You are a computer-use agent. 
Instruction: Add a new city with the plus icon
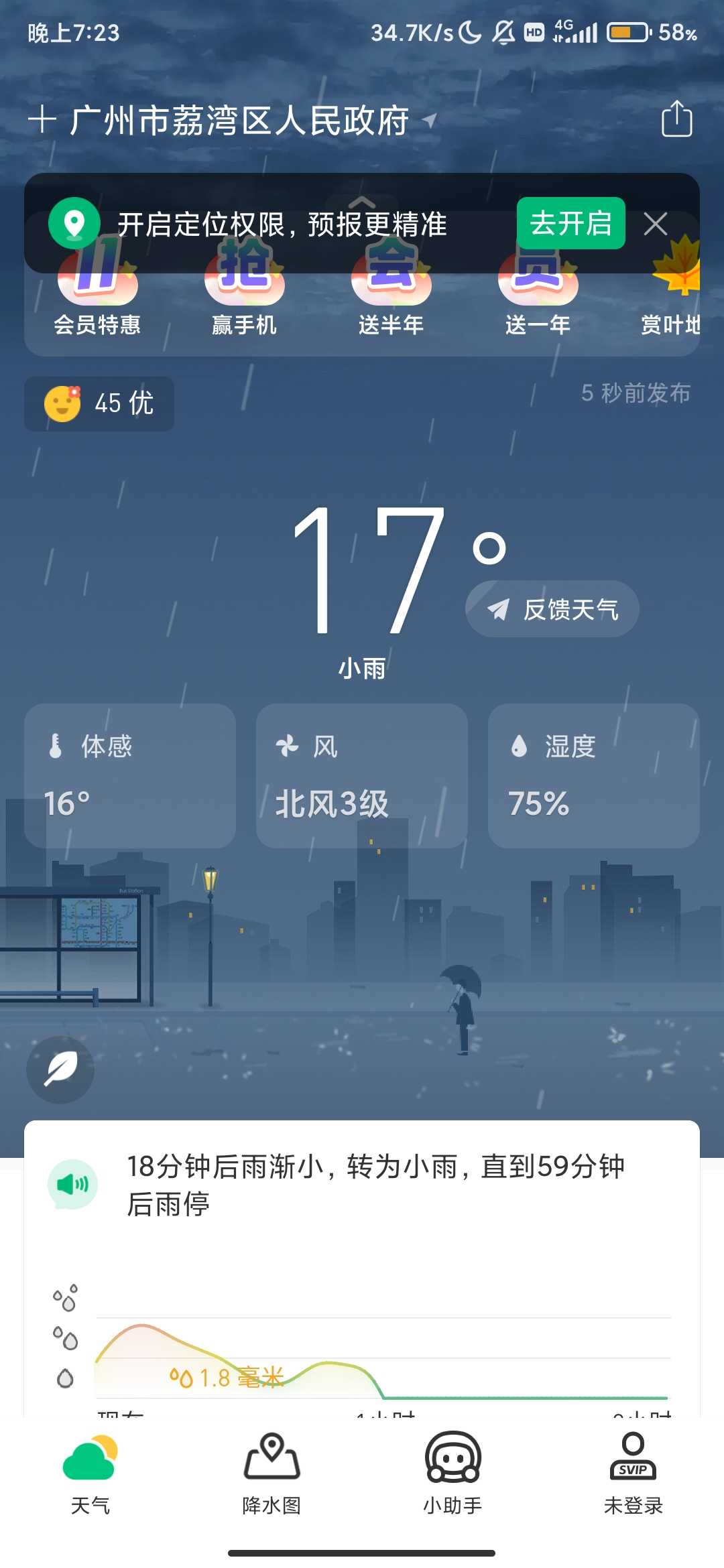42,121
